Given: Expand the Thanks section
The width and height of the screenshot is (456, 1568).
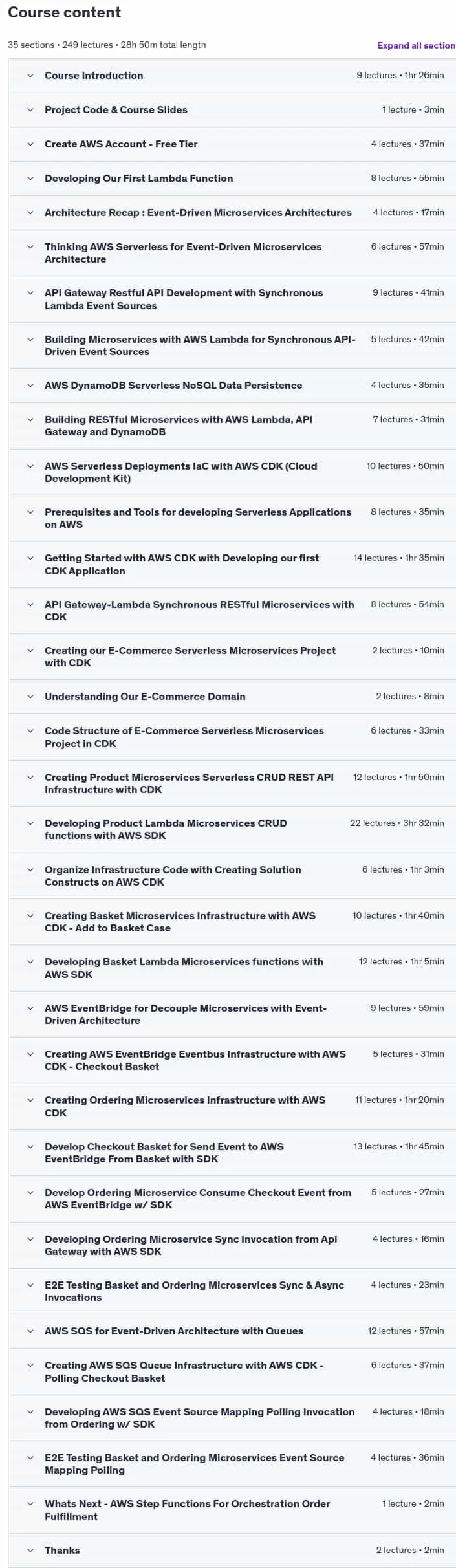Looking at the screenshot, I should click(232, 1551).
